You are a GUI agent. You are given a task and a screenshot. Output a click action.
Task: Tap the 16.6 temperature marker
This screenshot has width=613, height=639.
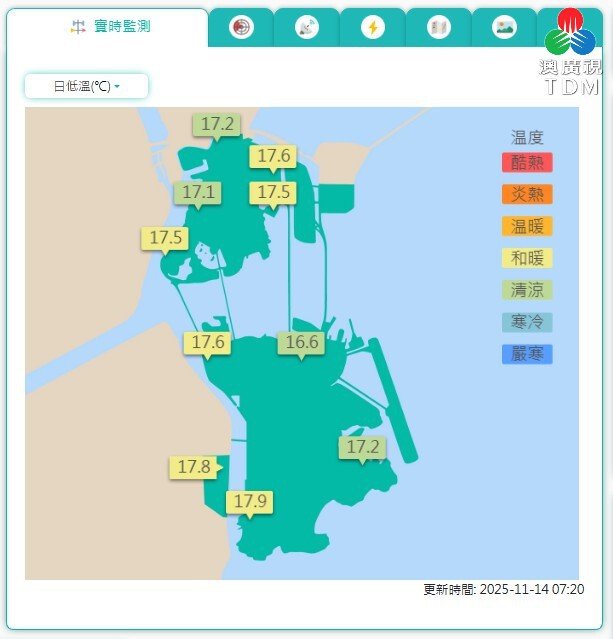click(302, 343)
